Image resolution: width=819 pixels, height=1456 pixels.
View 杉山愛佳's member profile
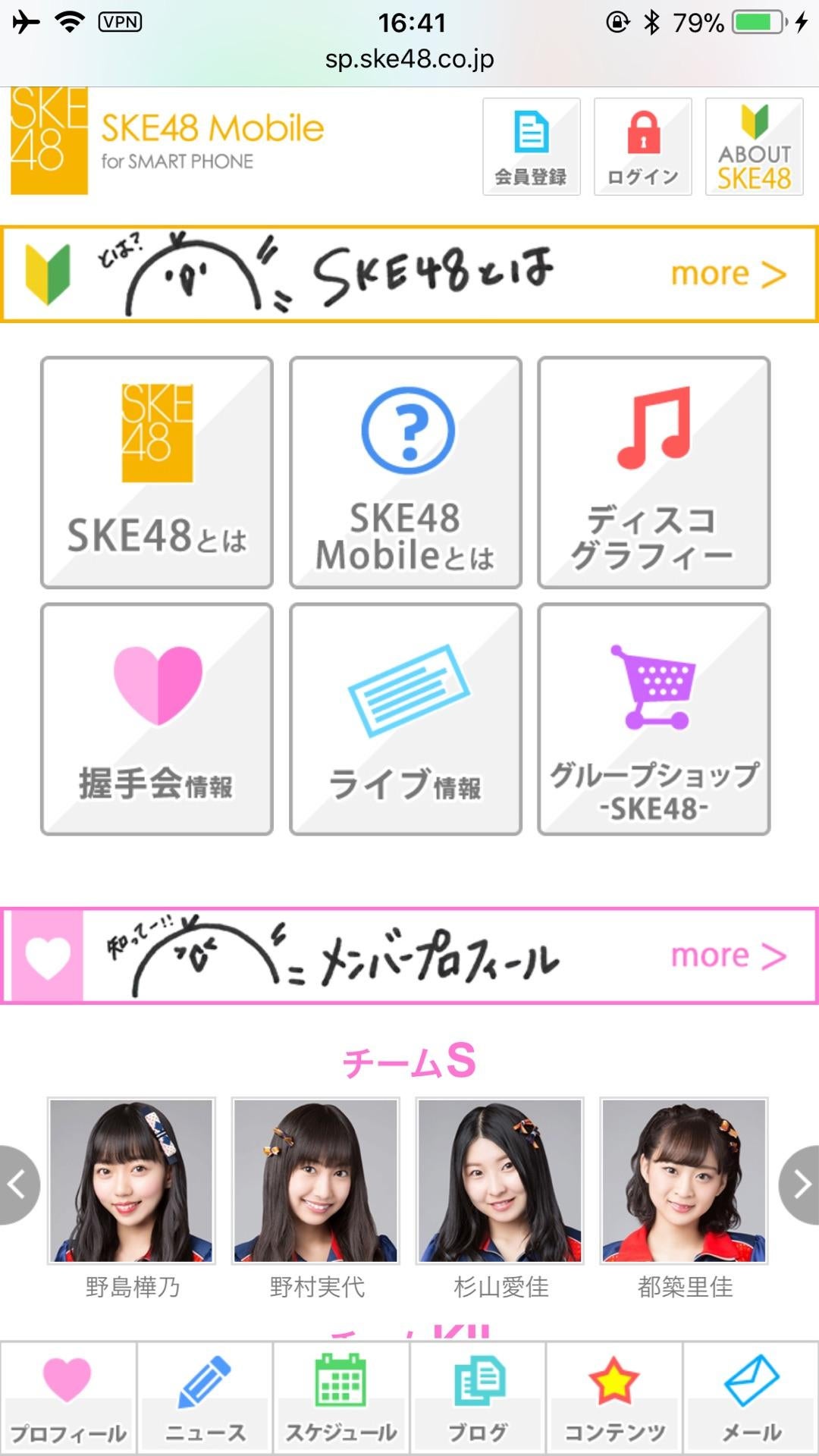[500, 1181]
